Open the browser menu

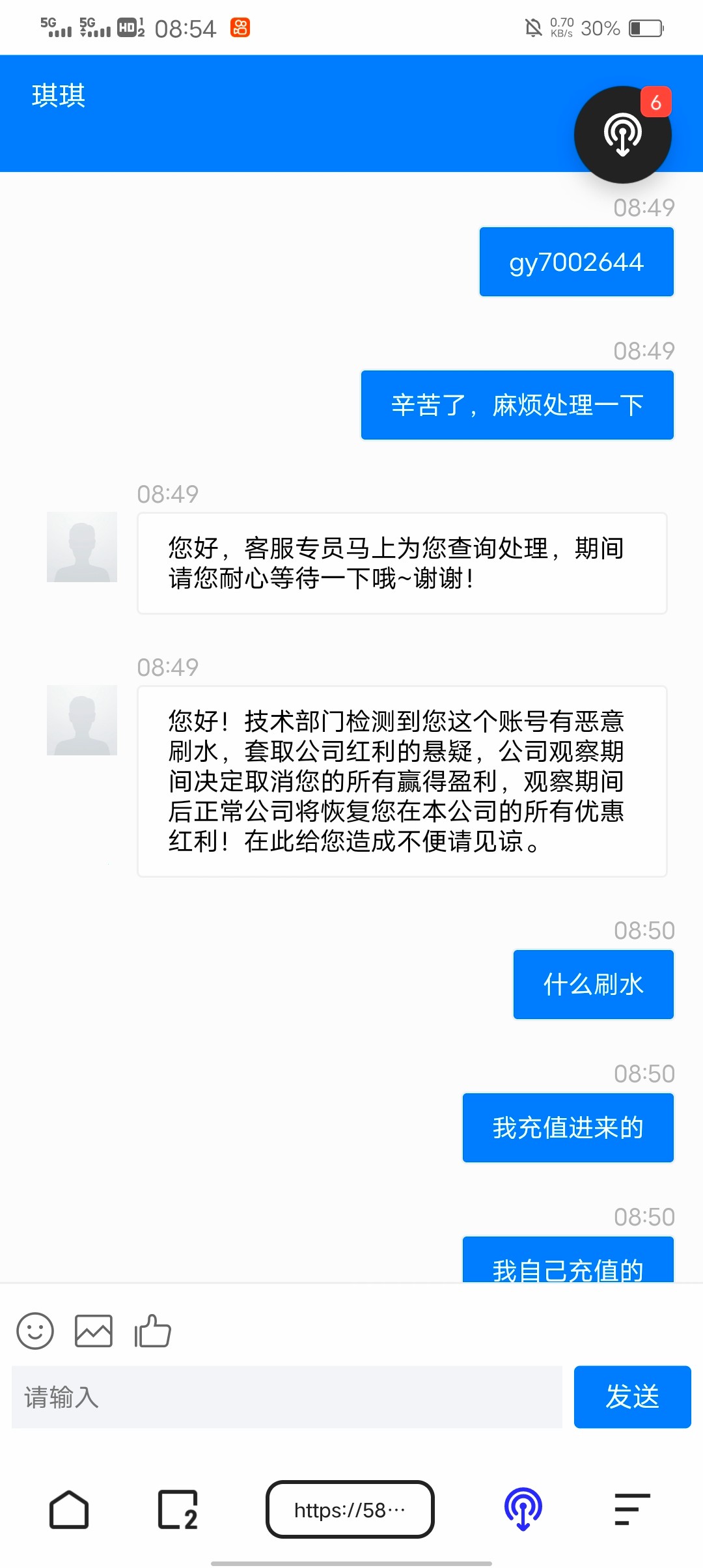coord(632,1509)
